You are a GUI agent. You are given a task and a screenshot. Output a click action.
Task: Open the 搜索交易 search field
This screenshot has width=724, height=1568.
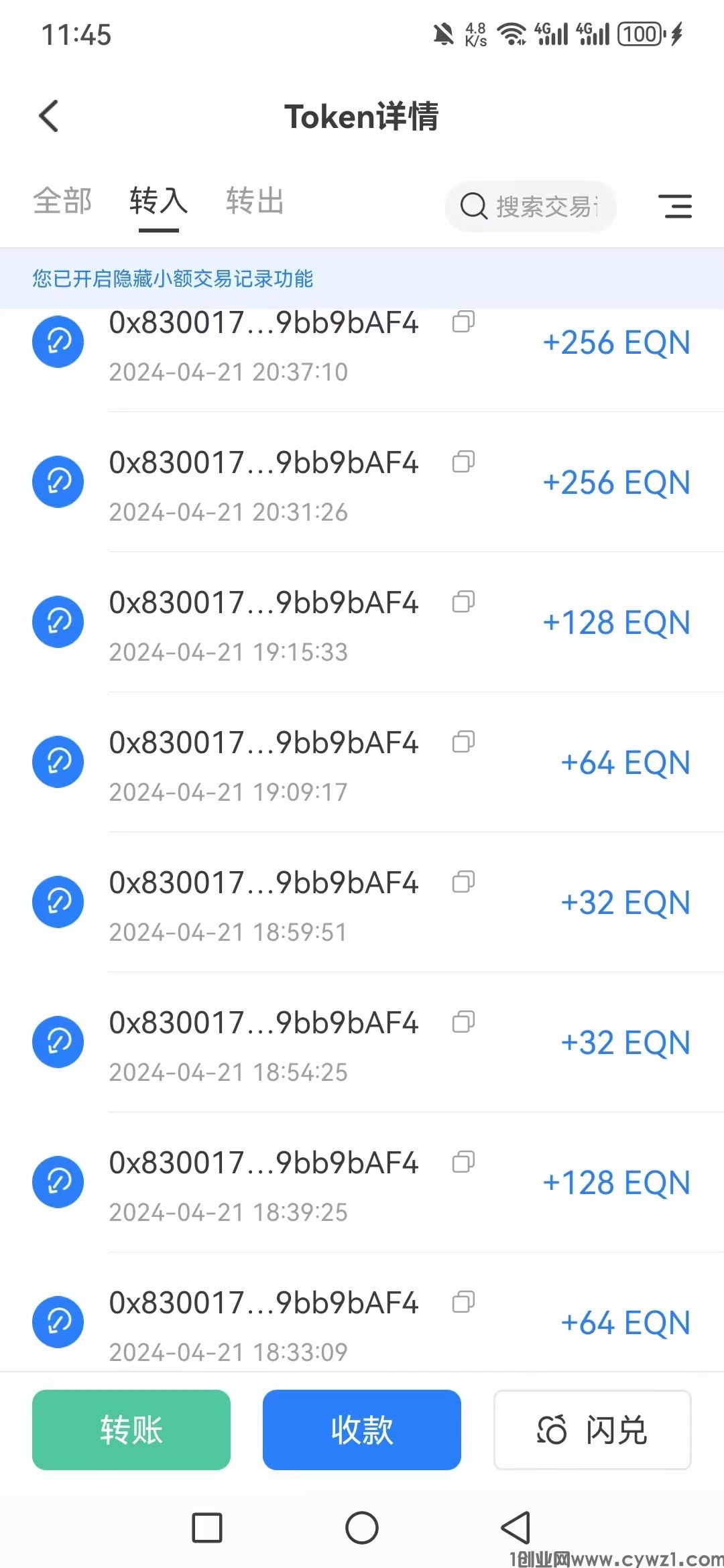pos(531,206)
